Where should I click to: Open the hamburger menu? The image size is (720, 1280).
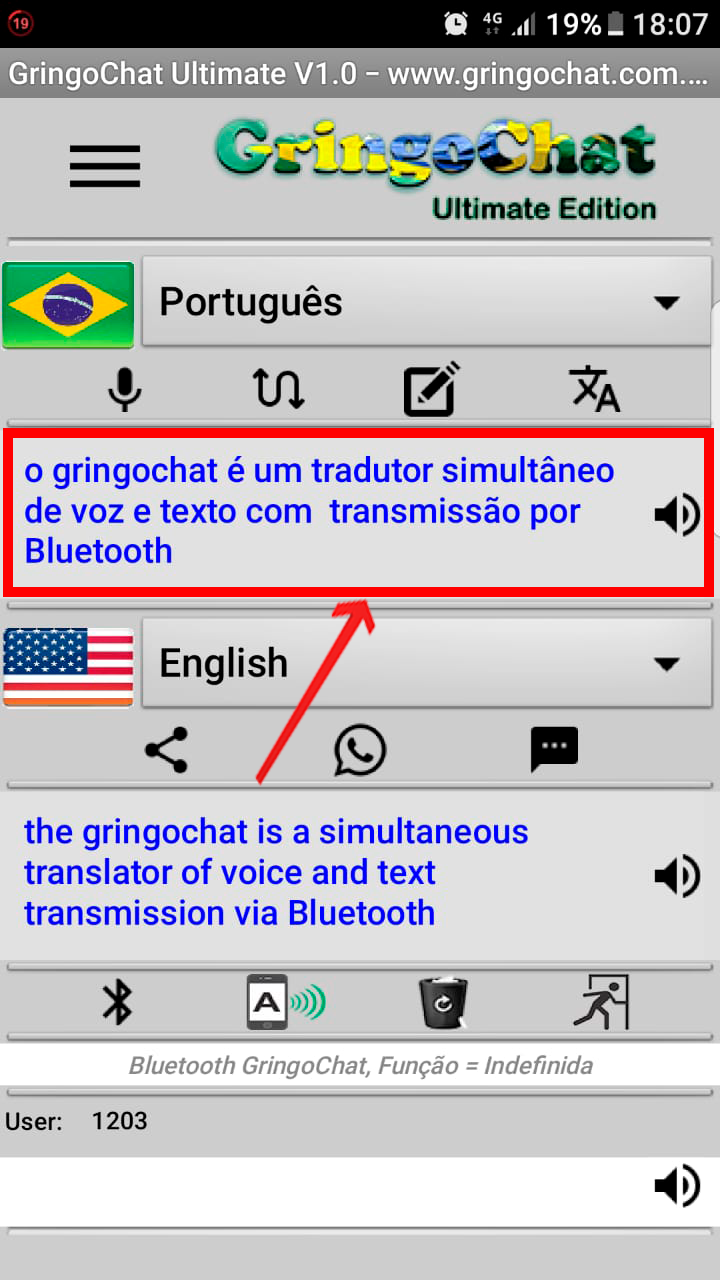click(105, 165)
